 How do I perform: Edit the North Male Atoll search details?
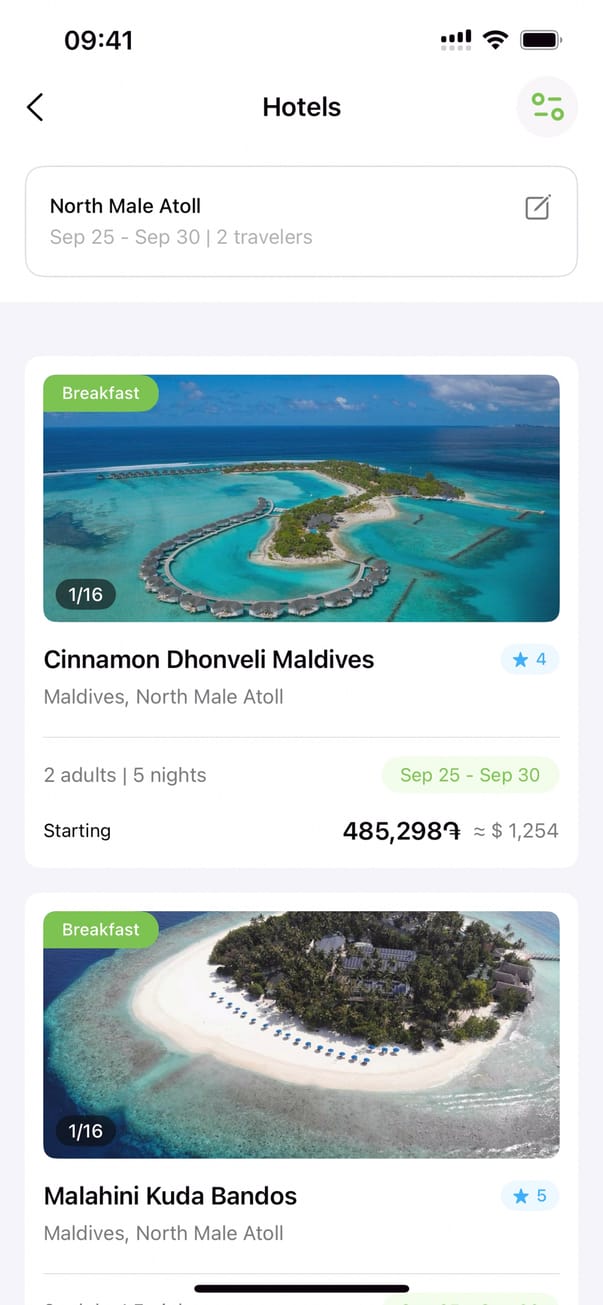pyautogui.click(x=537, y=208)
